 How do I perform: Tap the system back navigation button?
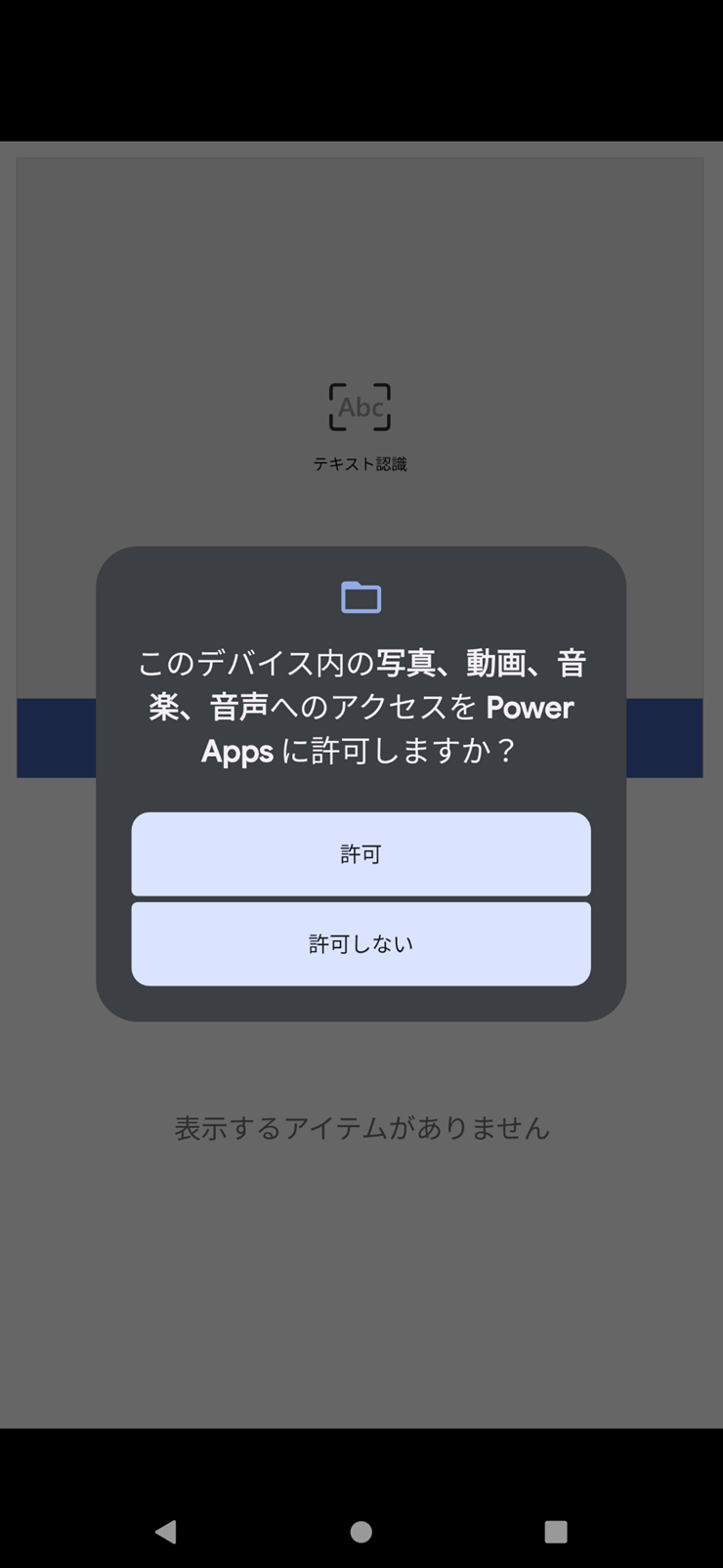tap(166, 1531)
